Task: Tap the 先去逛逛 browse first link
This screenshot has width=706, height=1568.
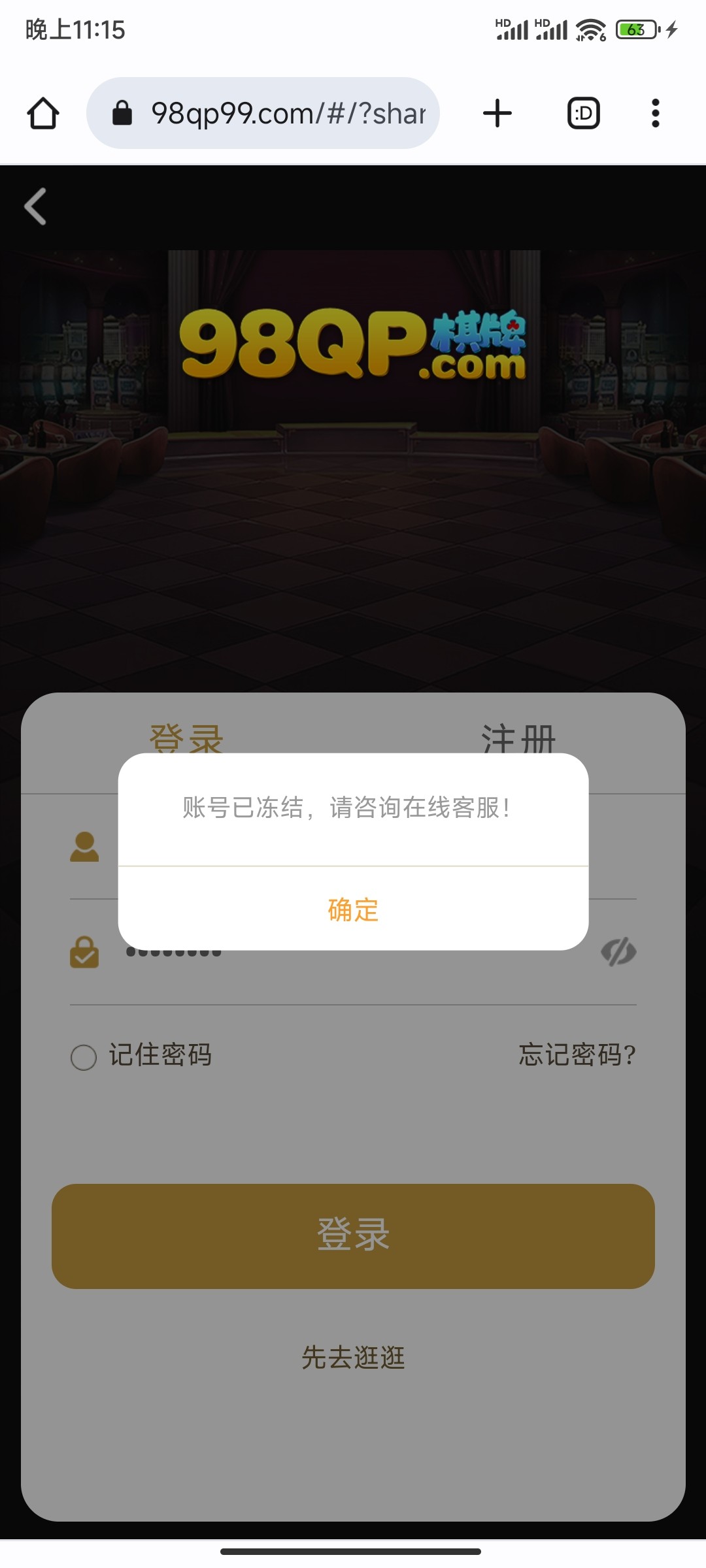Action: pyautogui.click(x=353, y=1358)
